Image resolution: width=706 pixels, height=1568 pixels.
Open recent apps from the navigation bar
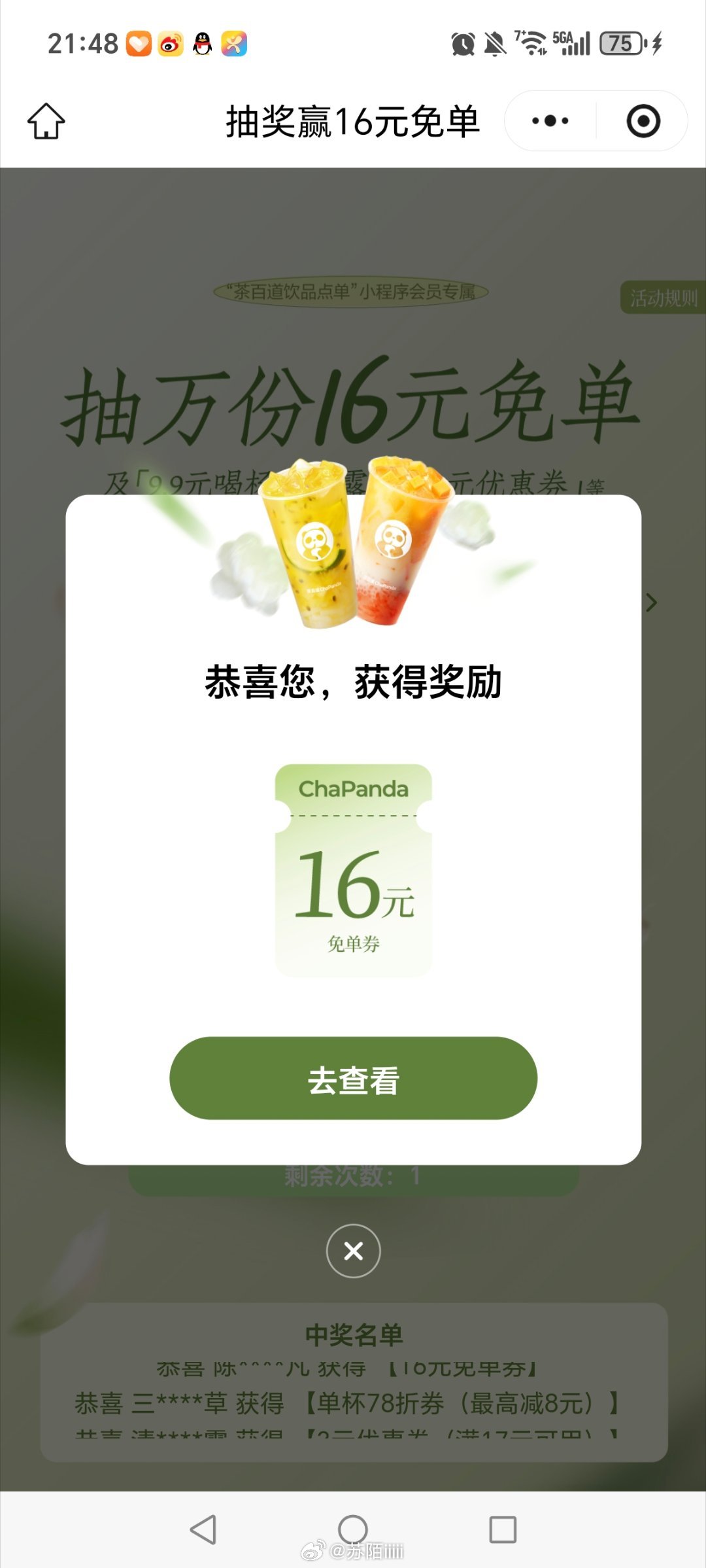503,1529
